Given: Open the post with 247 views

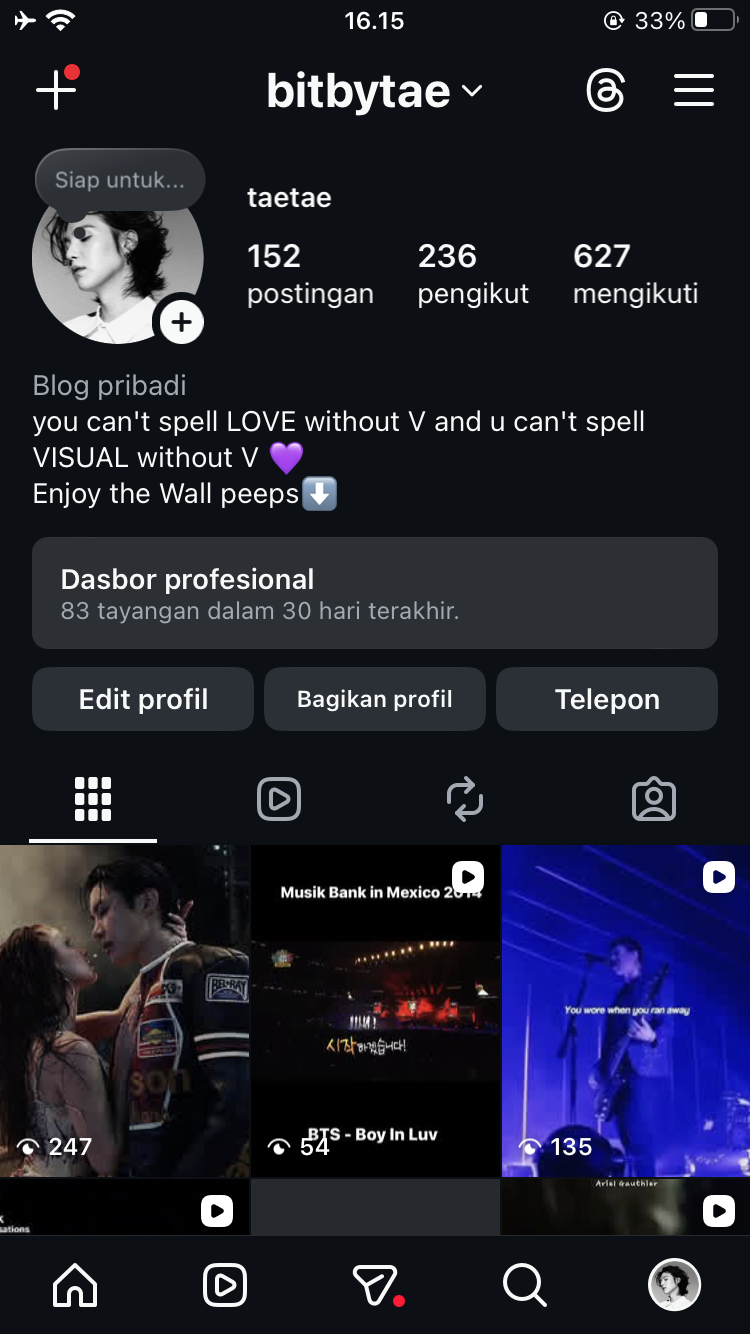Looking at the screenshot, I should click(124, 1010).
